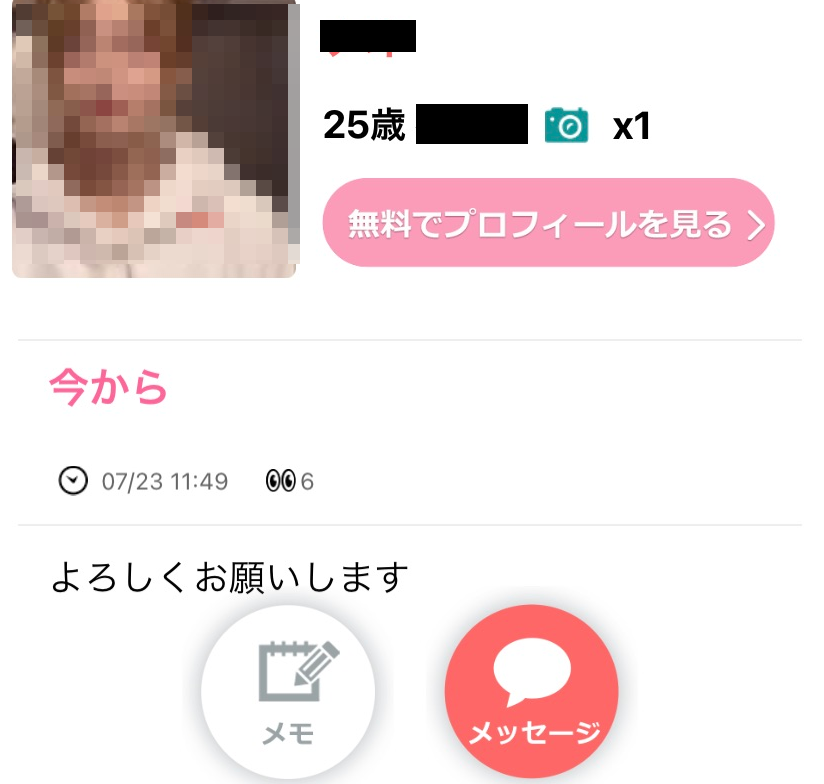The height and width of the screenshot is (784, 824).
Task: Open the メモ note button
Action: [288, 693]
